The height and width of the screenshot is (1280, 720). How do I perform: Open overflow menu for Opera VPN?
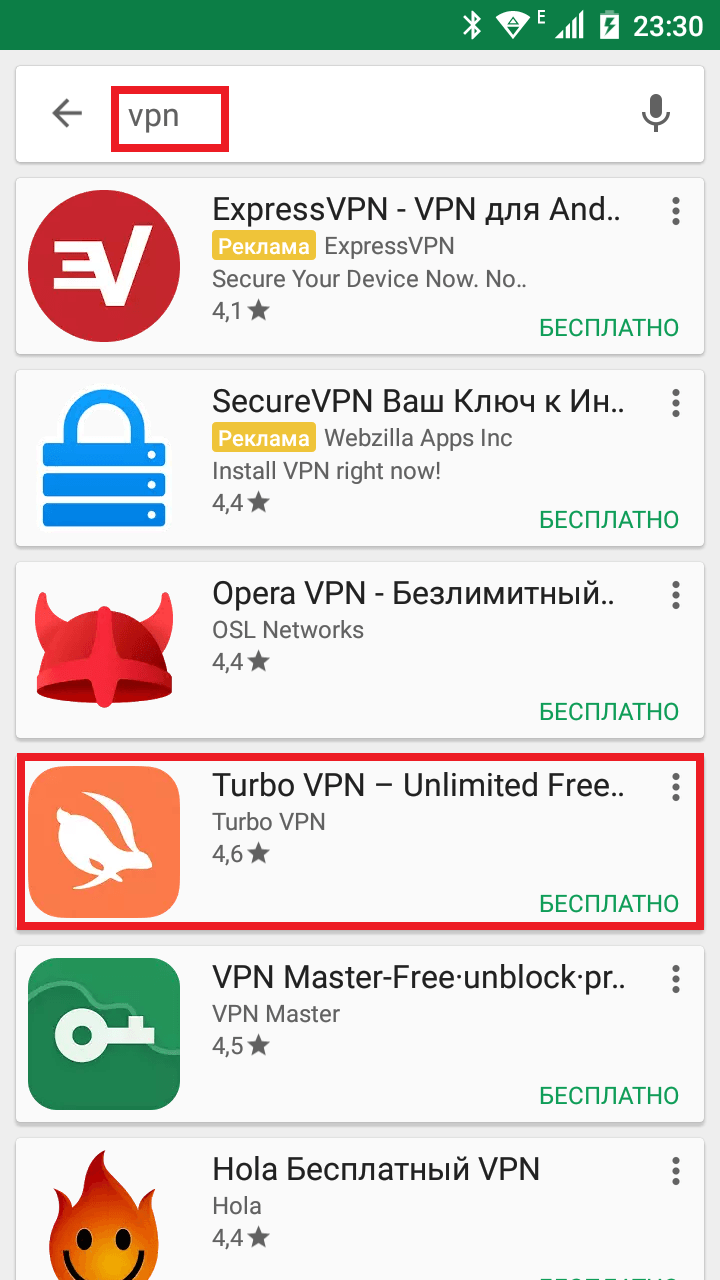pyautogui.click(x=676, y=595)
